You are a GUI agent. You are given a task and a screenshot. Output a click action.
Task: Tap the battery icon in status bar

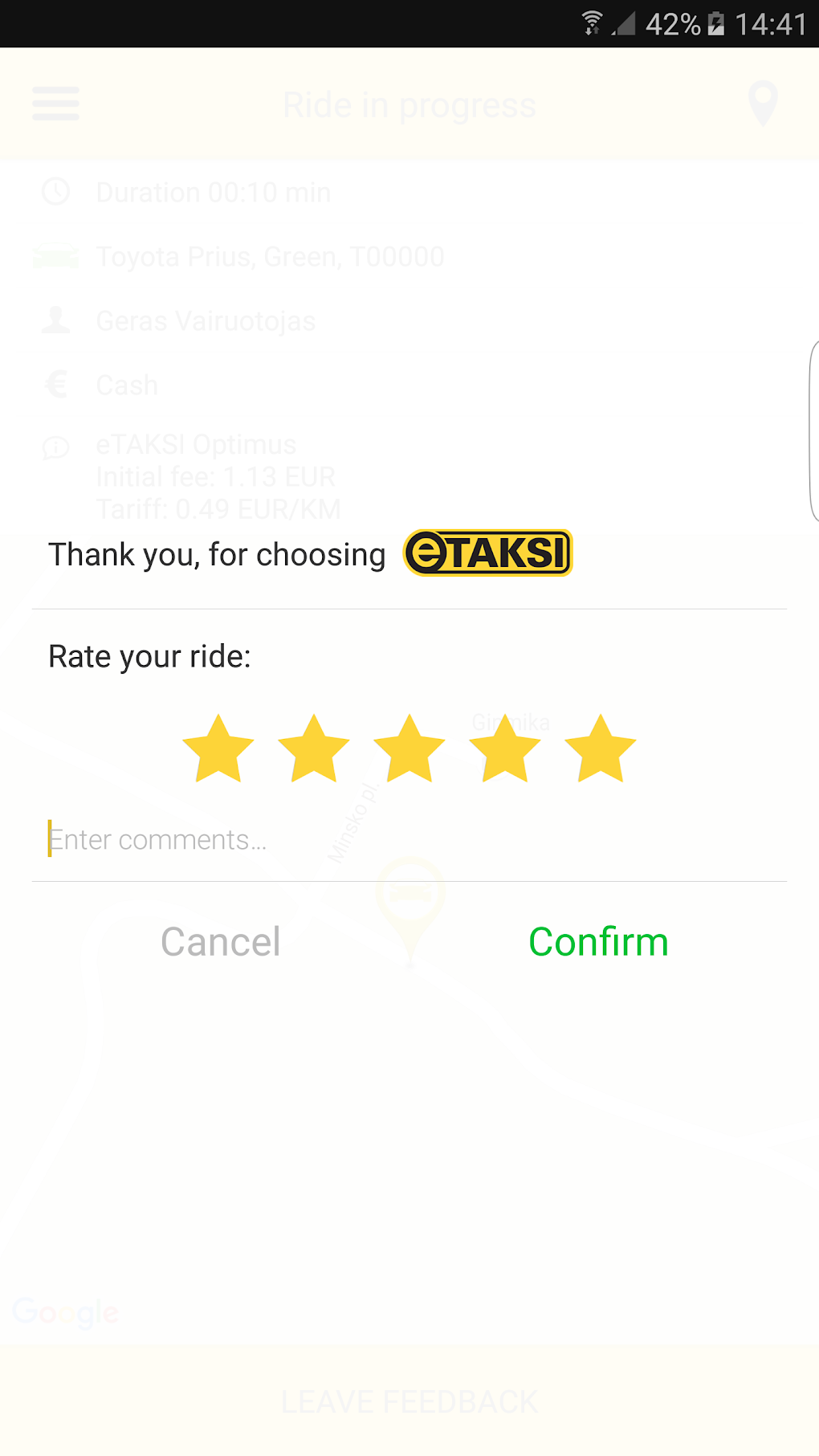coord(715,23)
